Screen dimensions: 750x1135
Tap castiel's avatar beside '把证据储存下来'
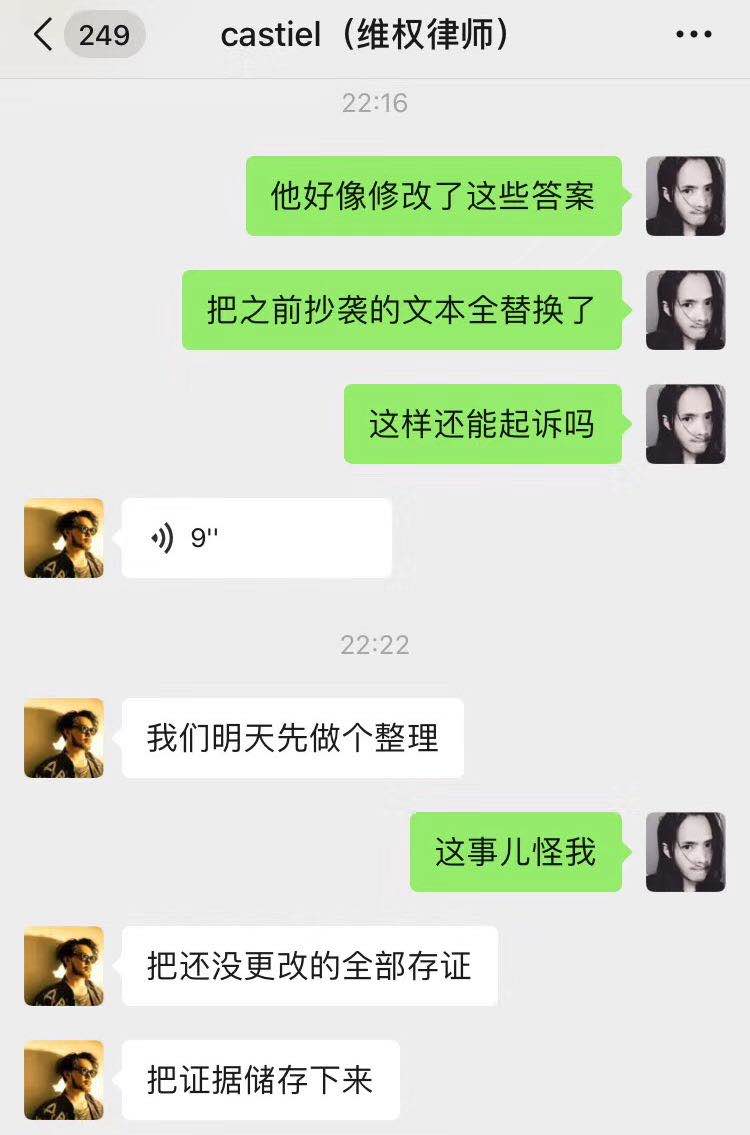coord(62,1078)
